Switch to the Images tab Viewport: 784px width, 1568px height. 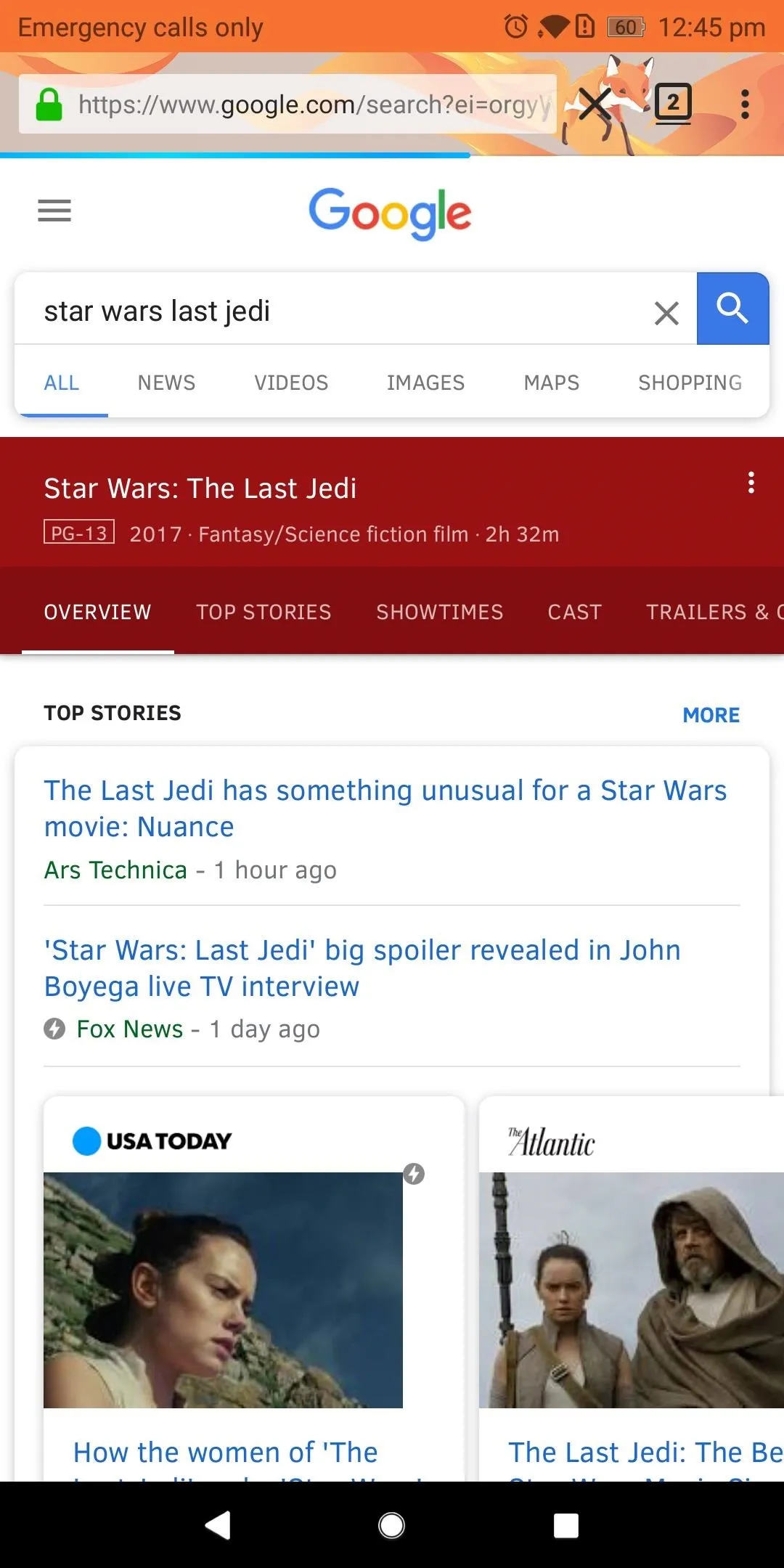point(425,383)
